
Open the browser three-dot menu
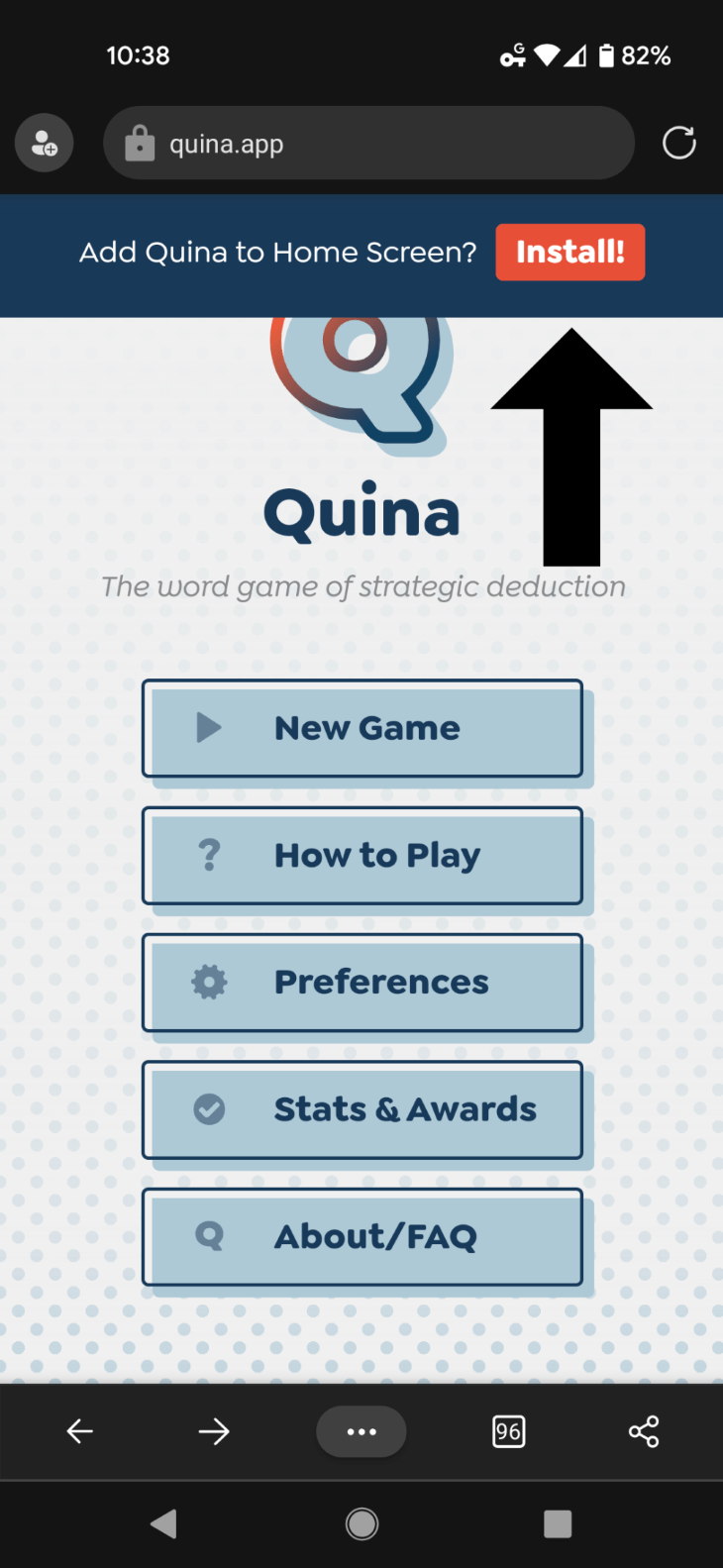361,1431
